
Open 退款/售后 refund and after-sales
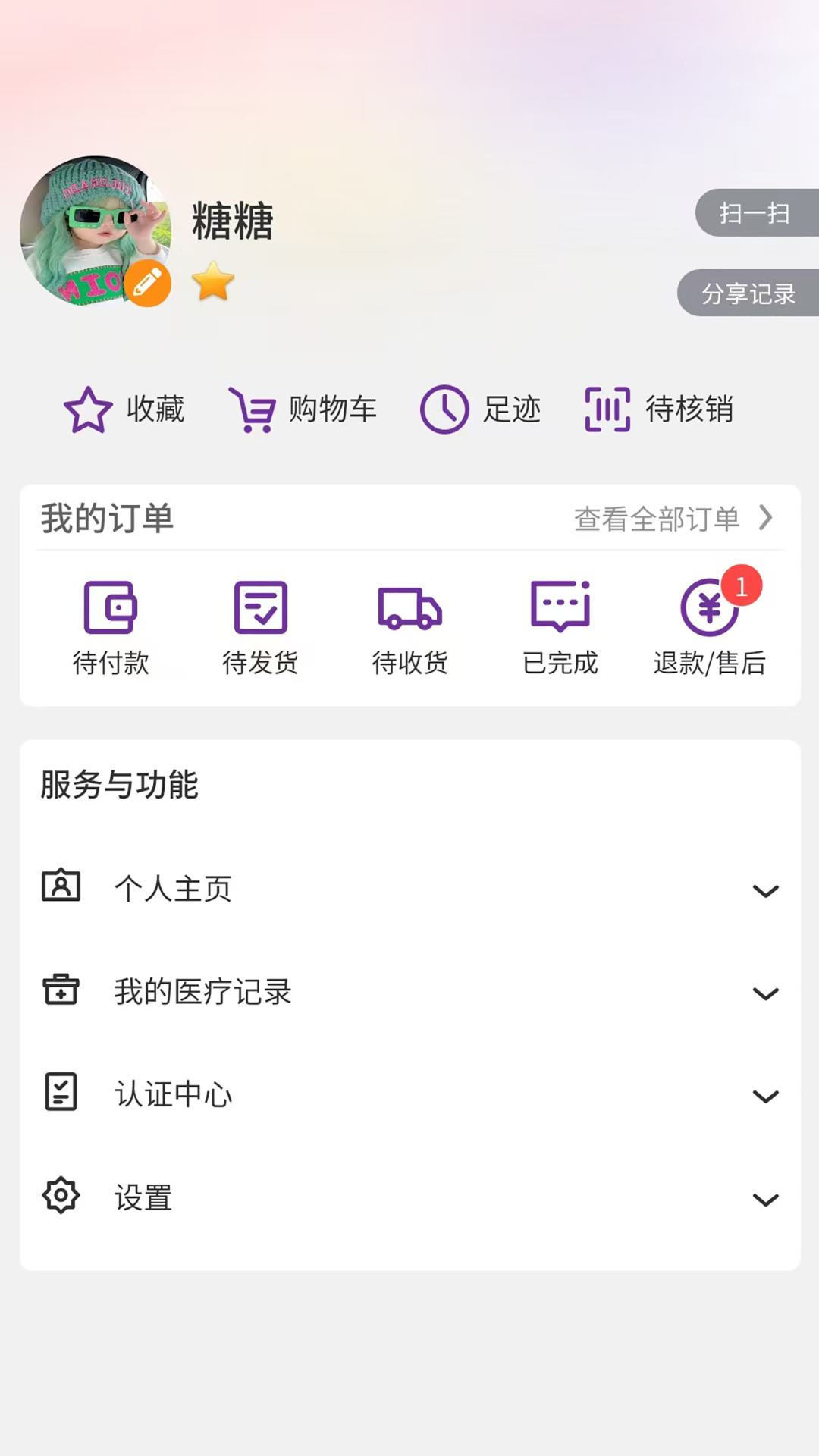coord(710,627)
